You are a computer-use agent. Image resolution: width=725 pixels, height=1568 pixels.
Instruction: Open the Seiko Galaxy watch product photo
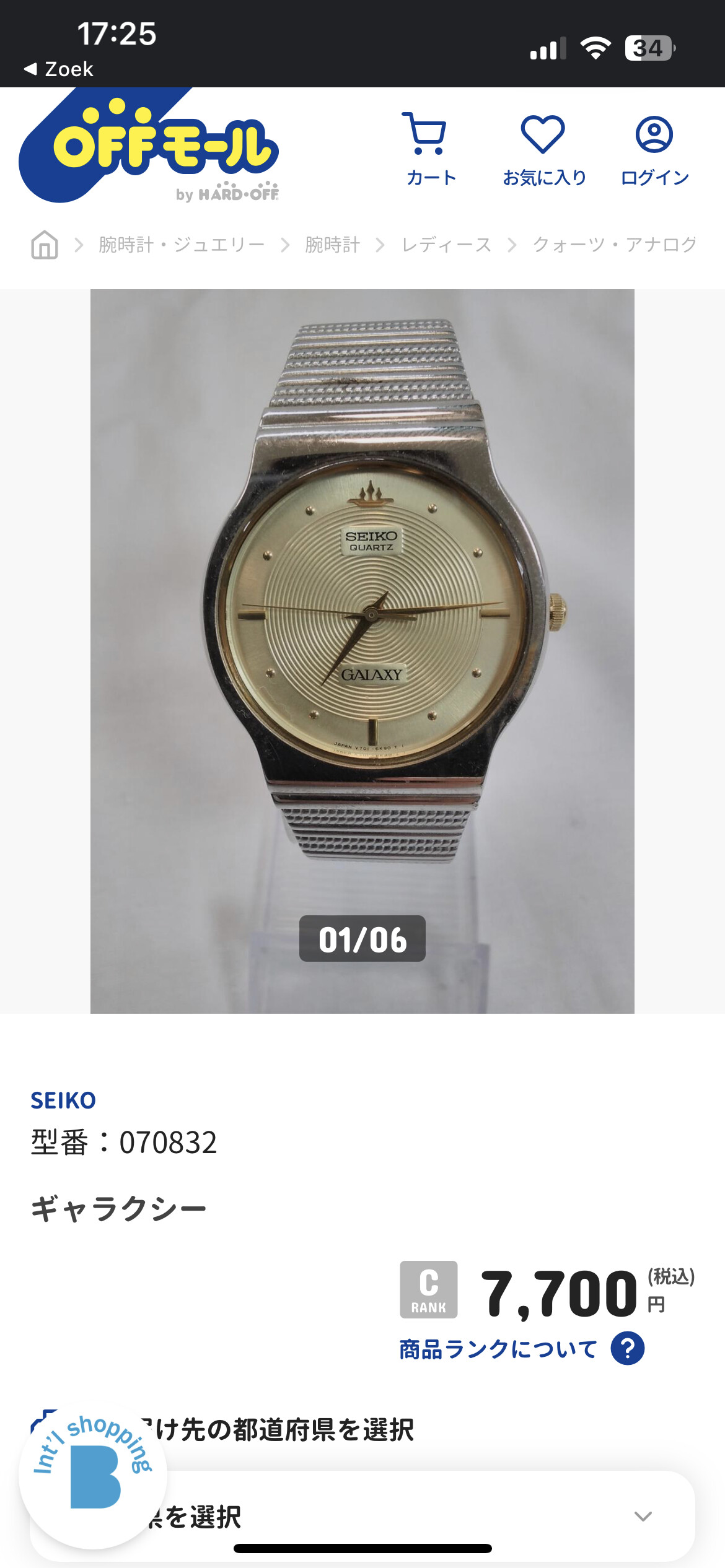coord(362,651)
